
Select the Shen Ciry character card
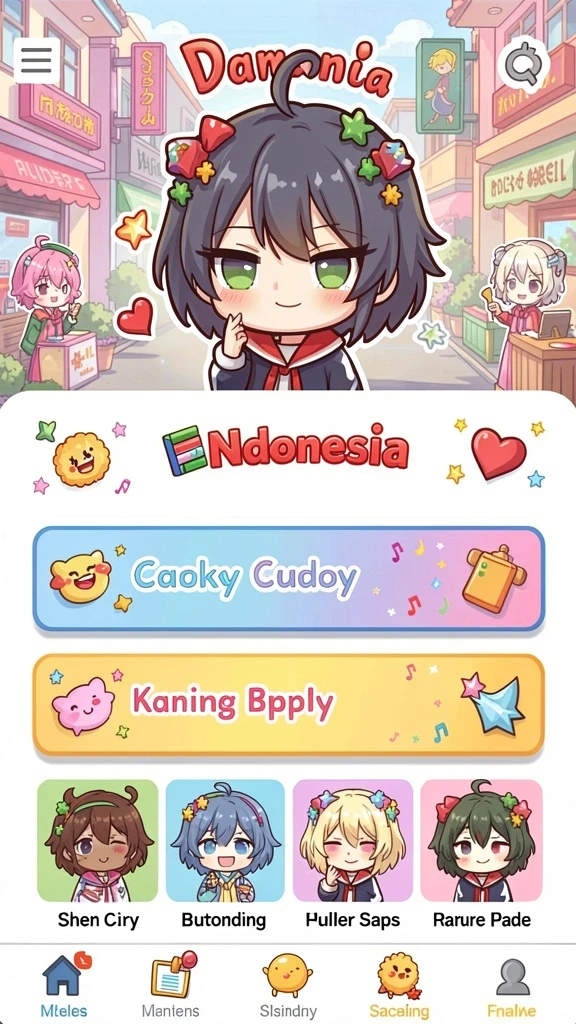[98, 854]
